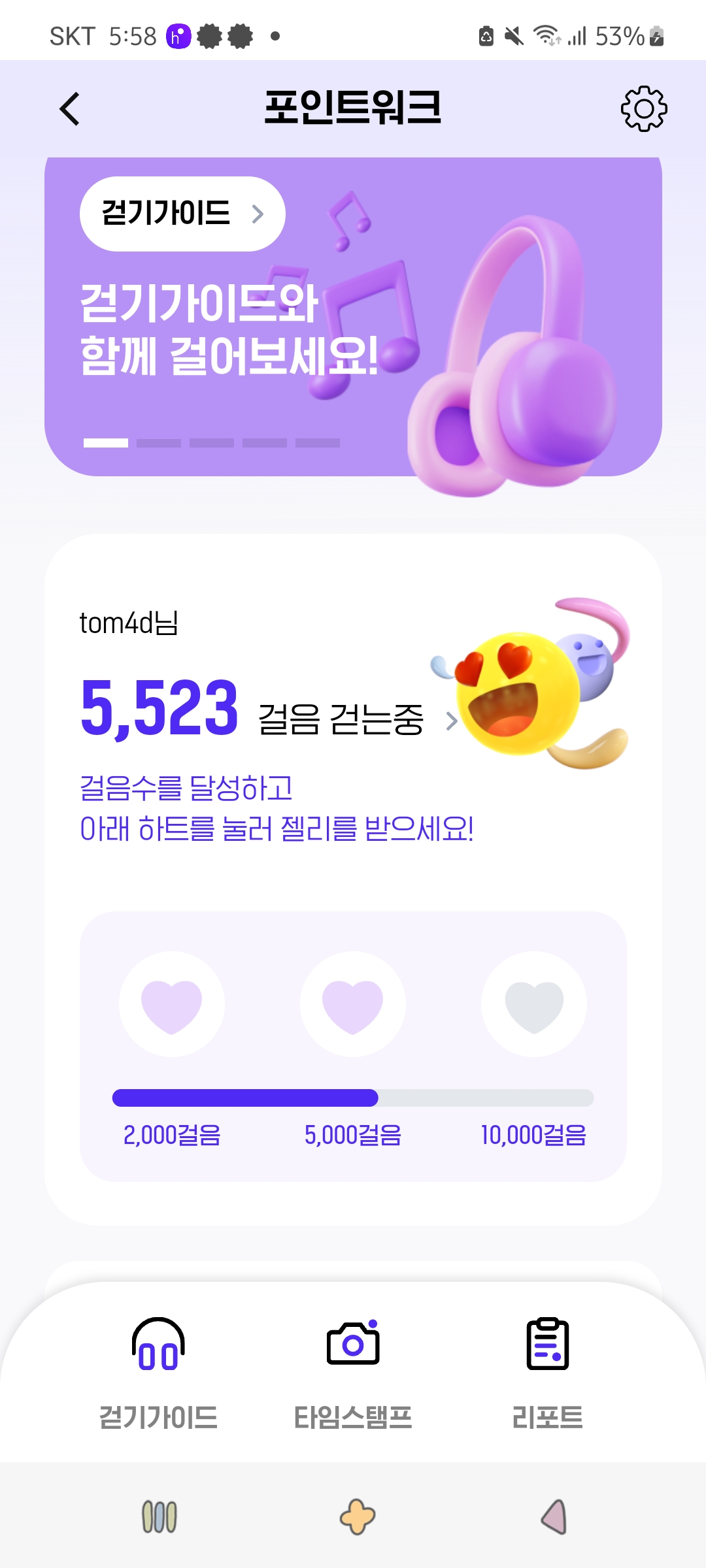
Task: Open step details via 걸음 걷는중 chevron
Action: 451,721
